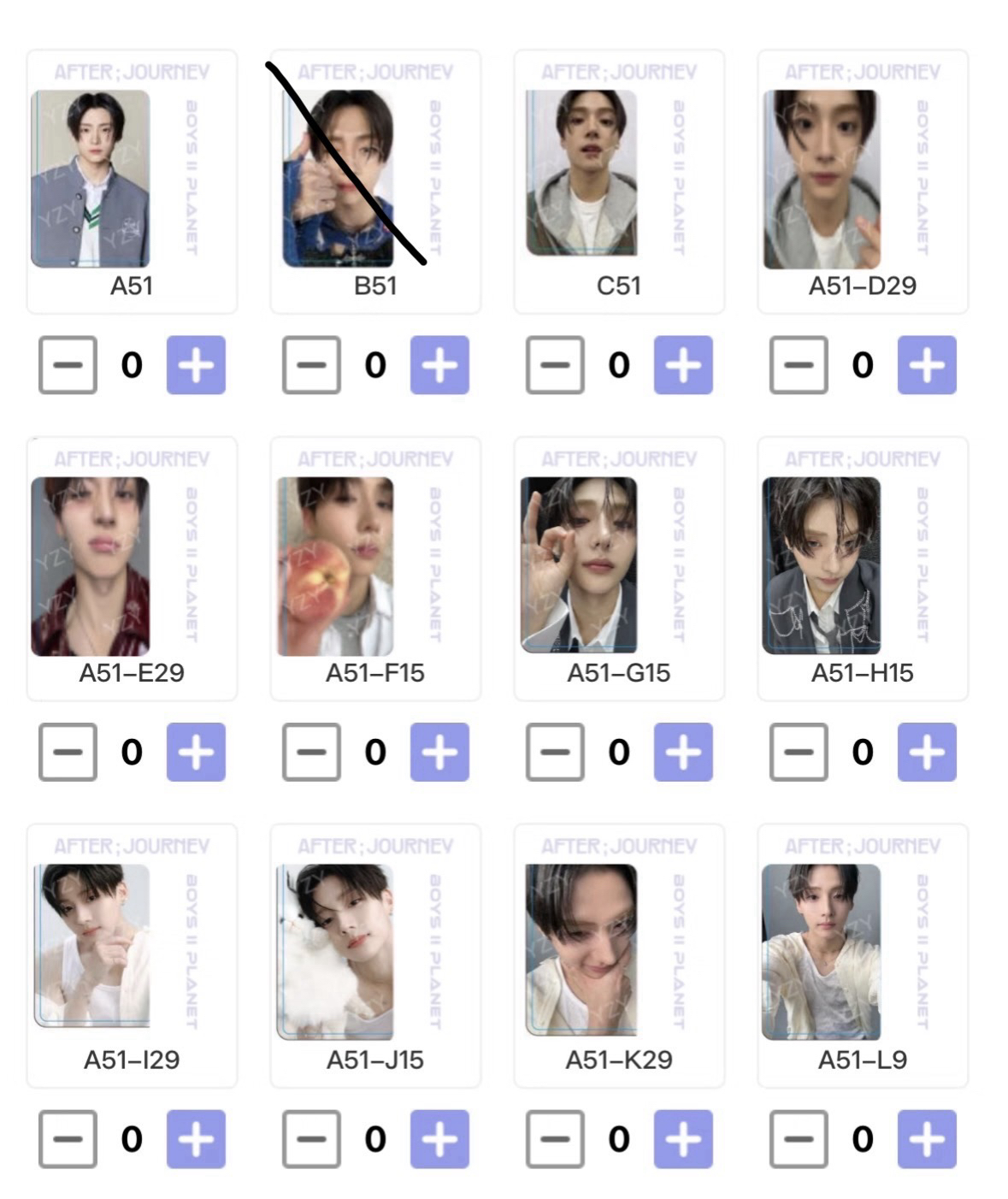Reduce quantity of A51–D29
This screenshot has height=1199, width=1008.
click(x=799, y=365)
